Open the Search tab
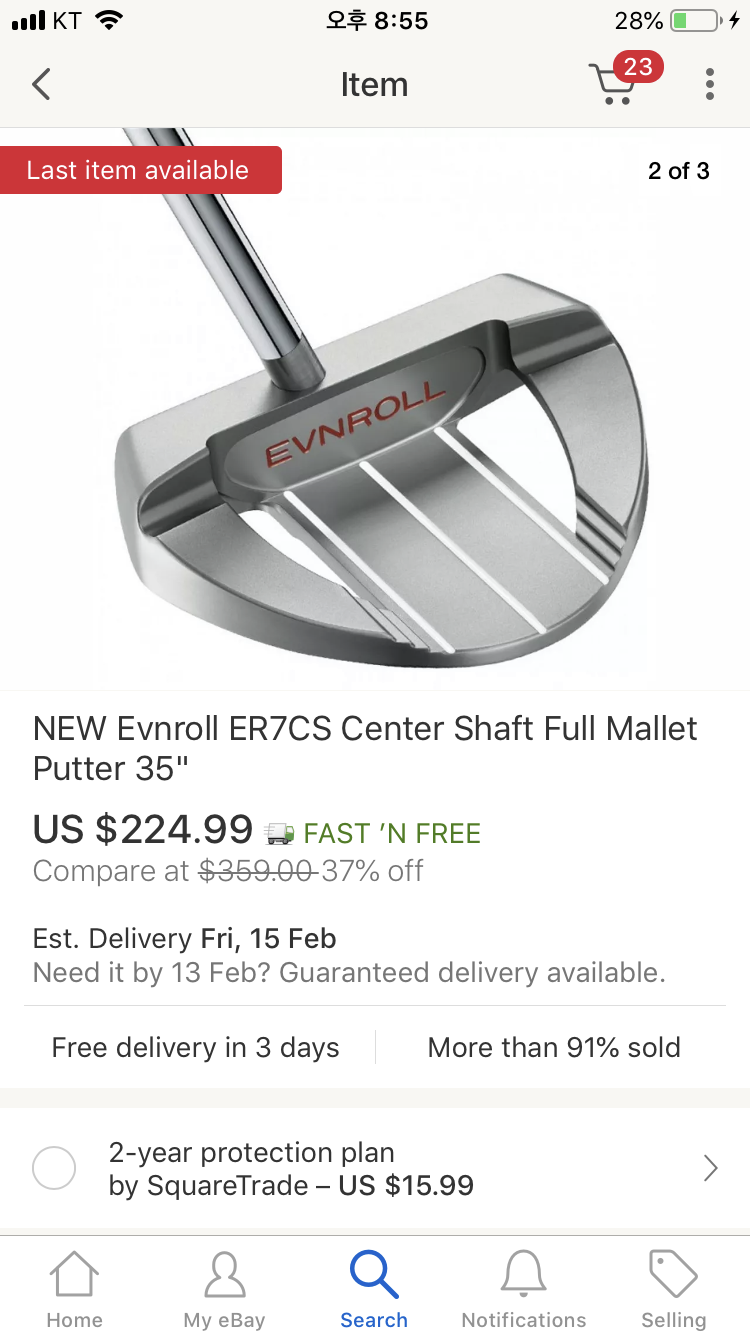Screen dimensions: 750x1334 pos(374,1289)
